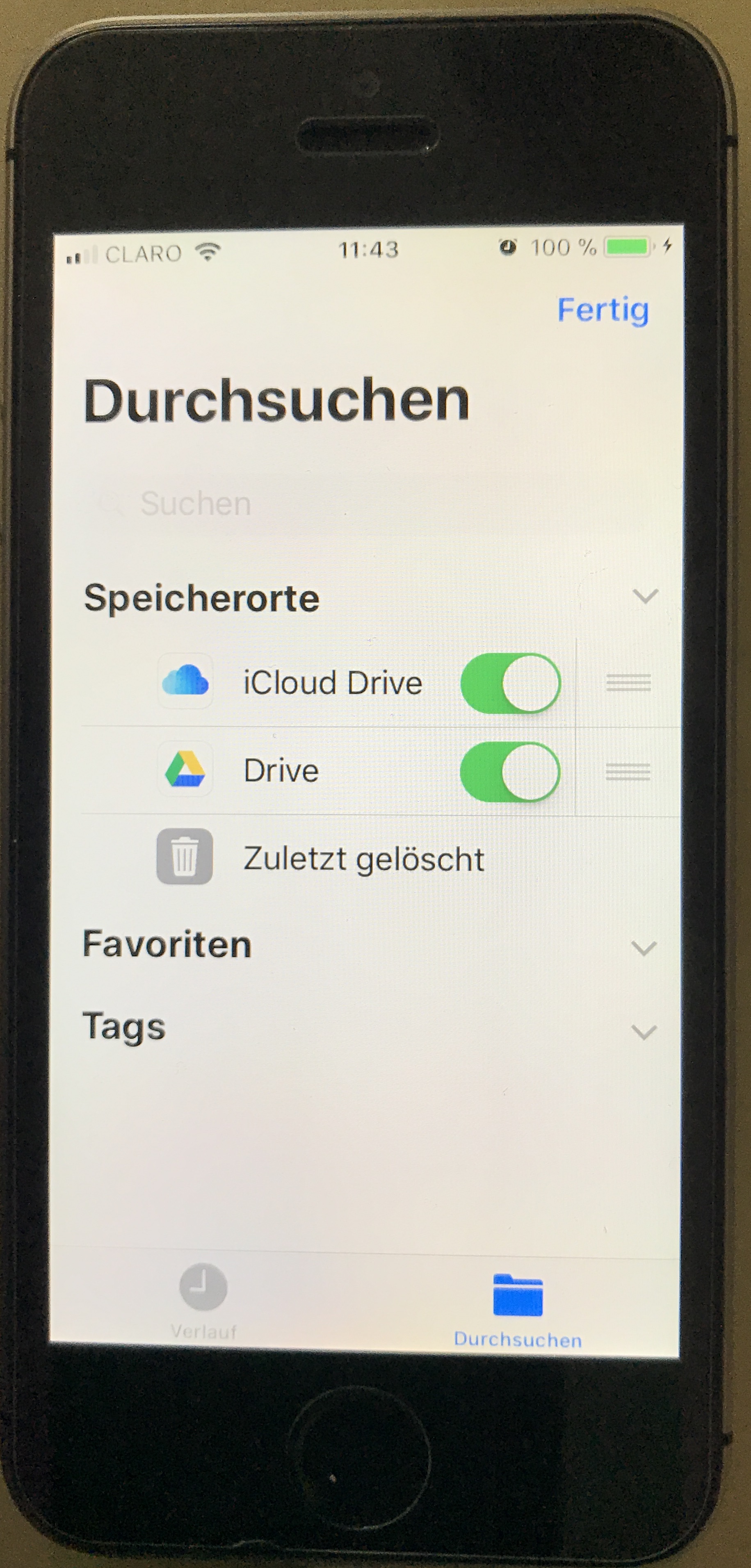The height and width of the screenshot is (1568, 751).
Task: Tap the reorder handle beside Drive
Action: (628, 772)
